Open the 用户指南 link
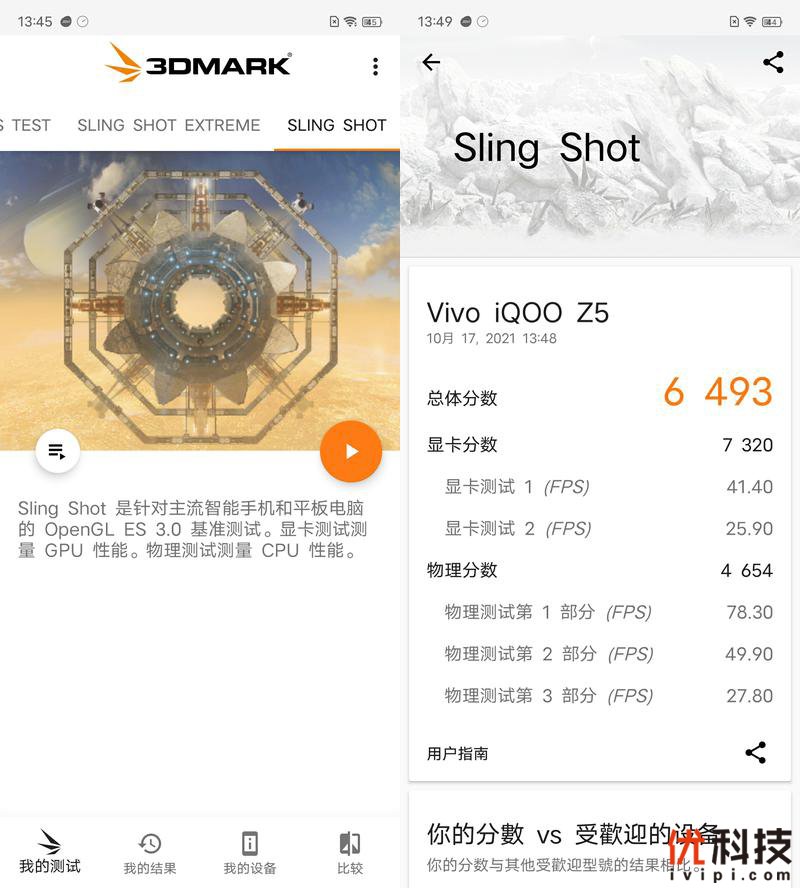 point(458,754)
